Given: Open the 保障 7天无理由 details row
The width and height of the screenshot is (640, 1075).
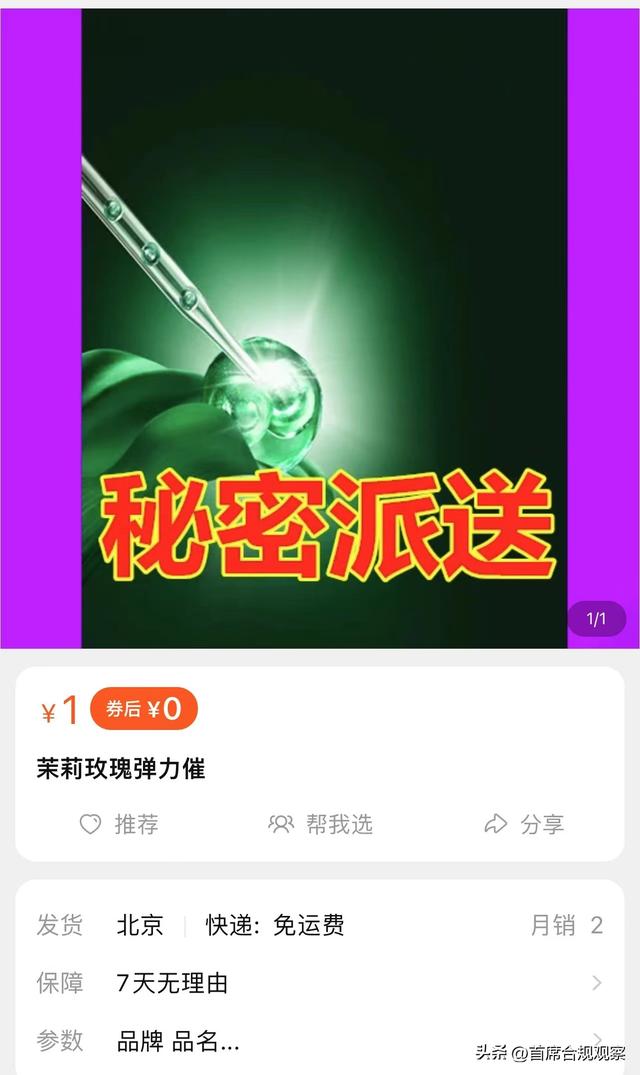Looking at the screenshot, I should pos(320,983).
